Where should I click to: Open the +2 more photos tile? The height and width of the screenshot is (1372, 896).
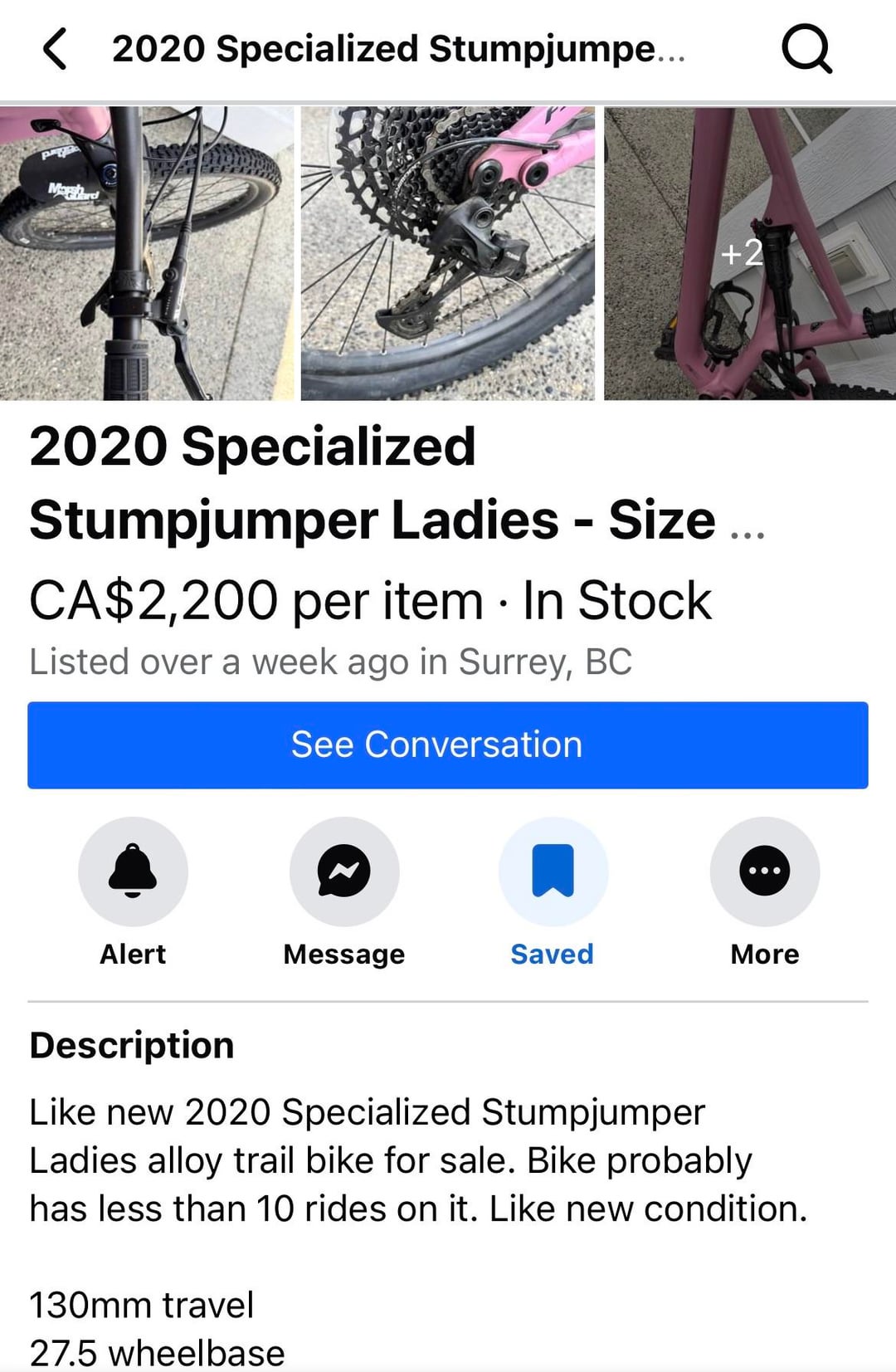point(749,253)
